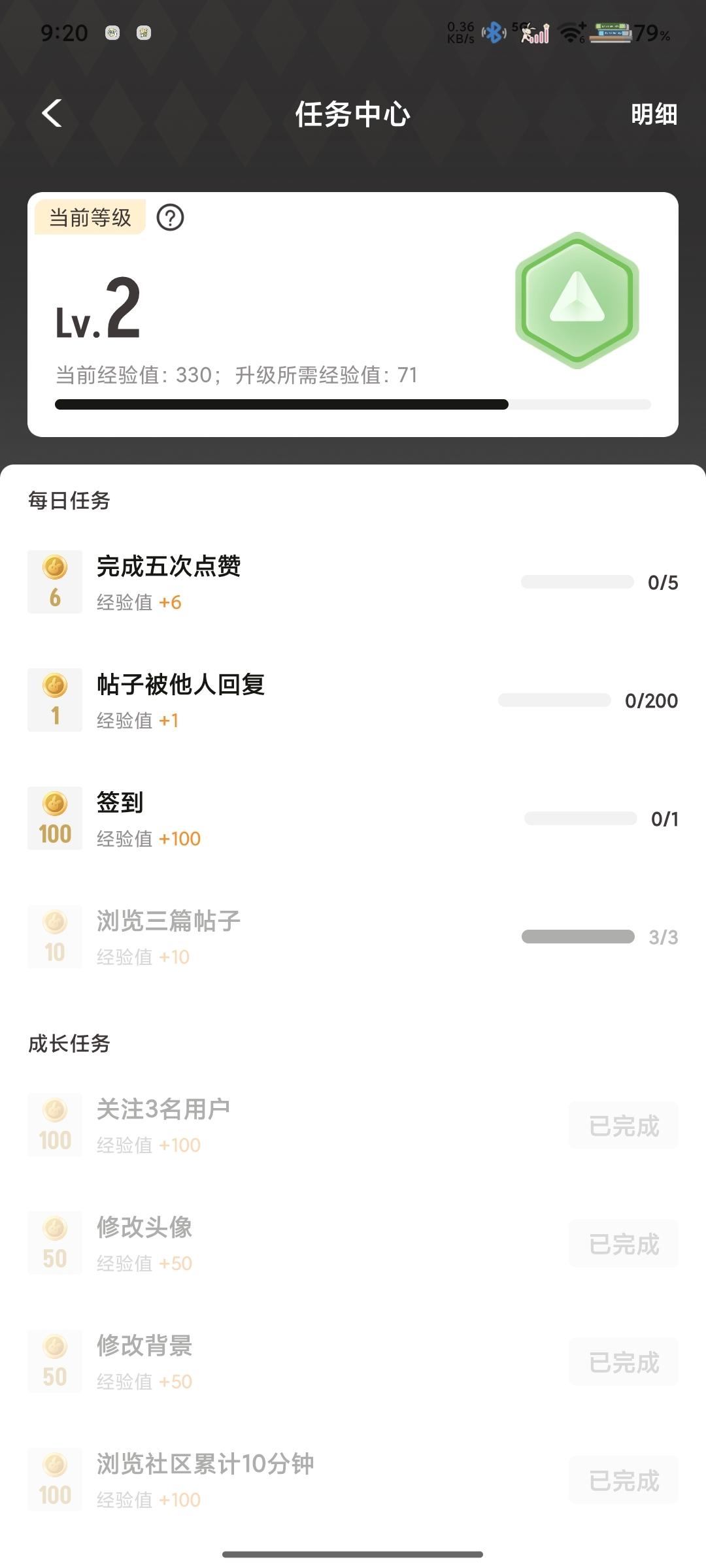Go back from 任务中心
This screenshot has height=1568, width=706.
pos(52,114)
